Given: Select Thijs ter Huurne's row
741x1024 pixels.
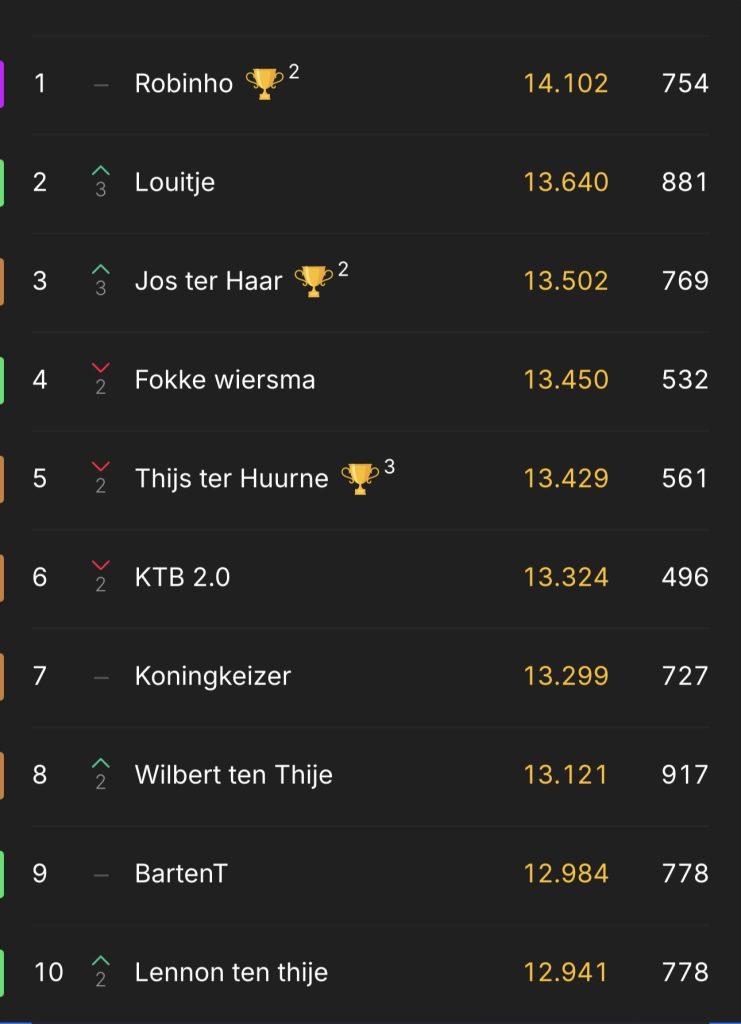Looking at the screenshot, I should (x=231, y=479).
